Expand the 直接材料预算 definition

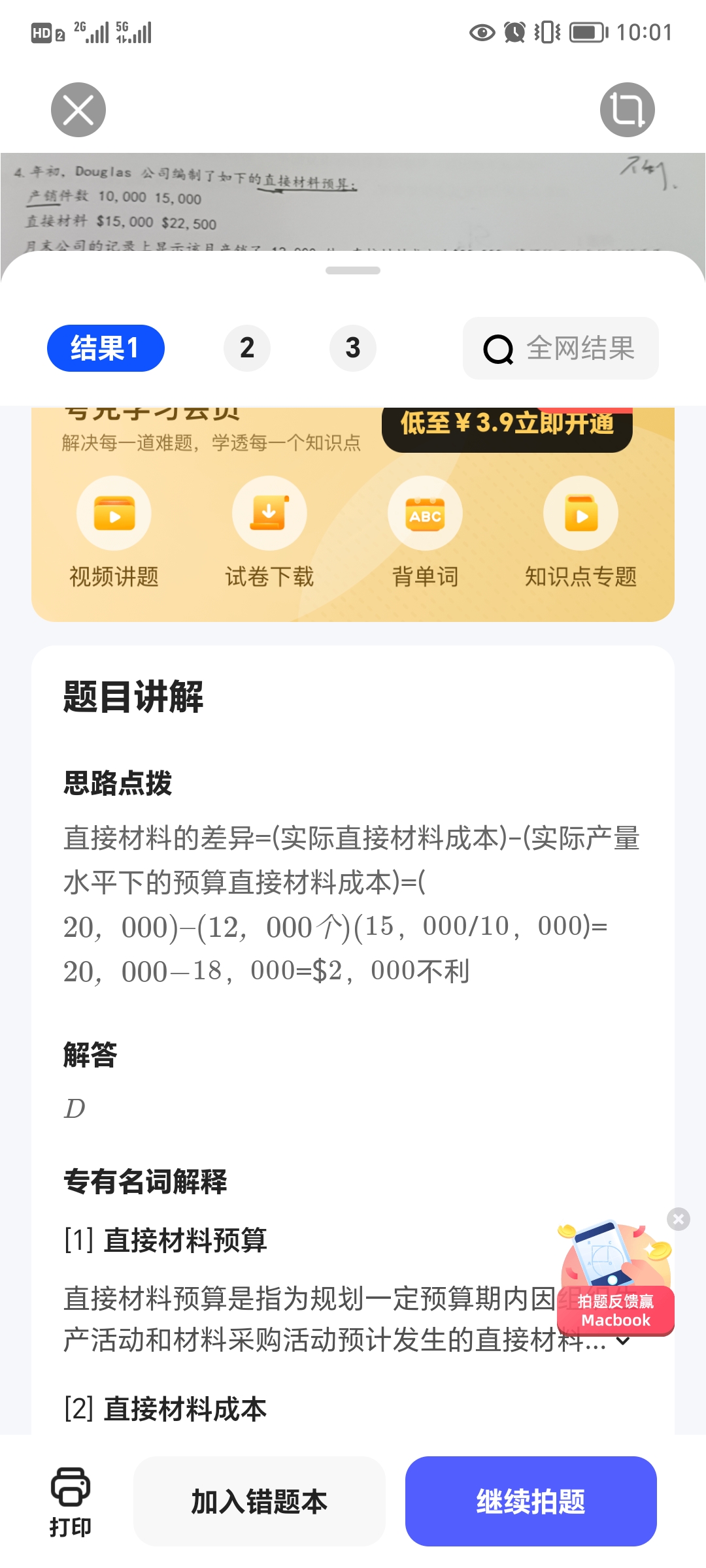tap(623, 1341)
